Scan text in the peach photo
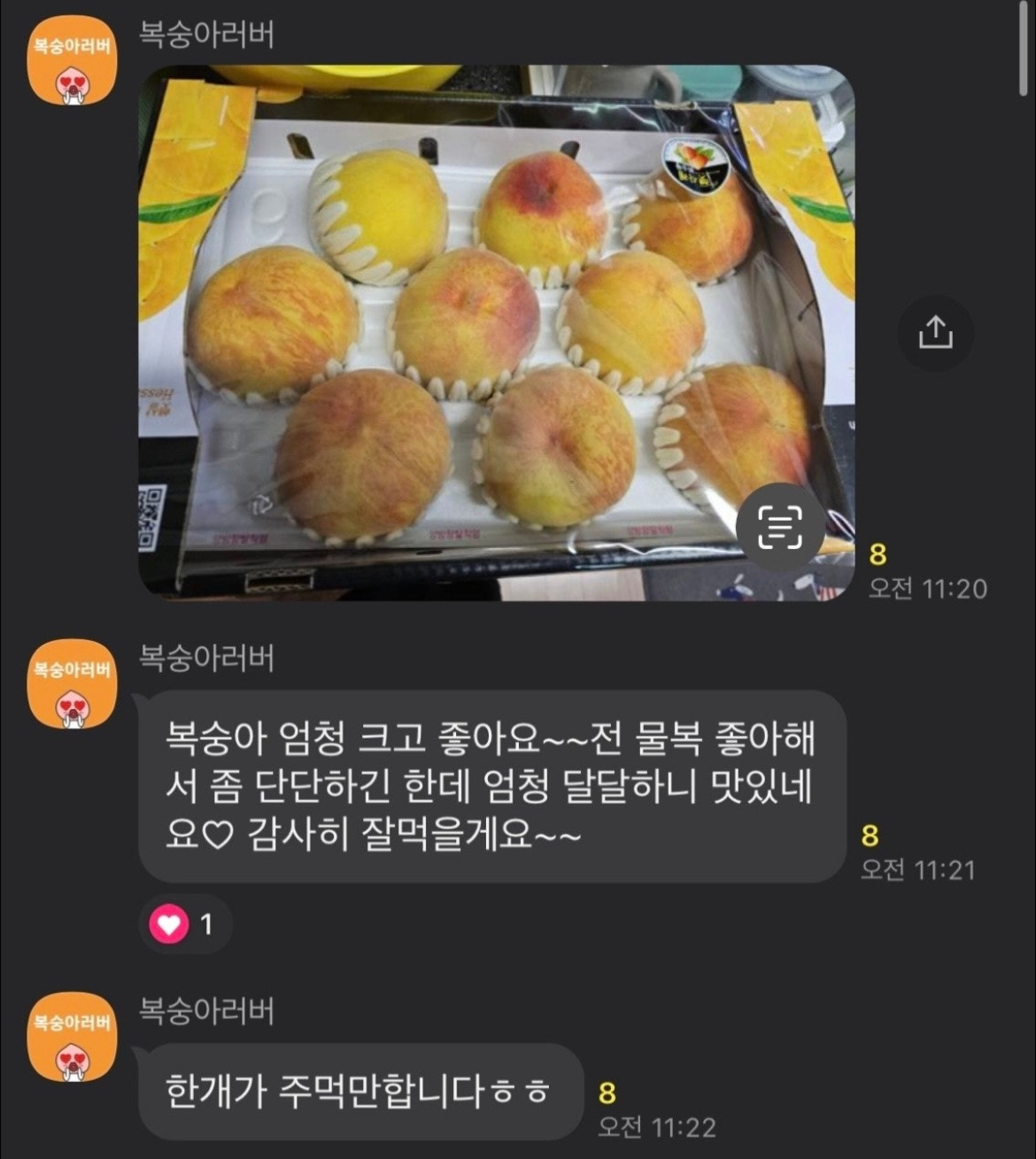Image resolution: width=1036 pixels, height=1159 pixels. 779,527
